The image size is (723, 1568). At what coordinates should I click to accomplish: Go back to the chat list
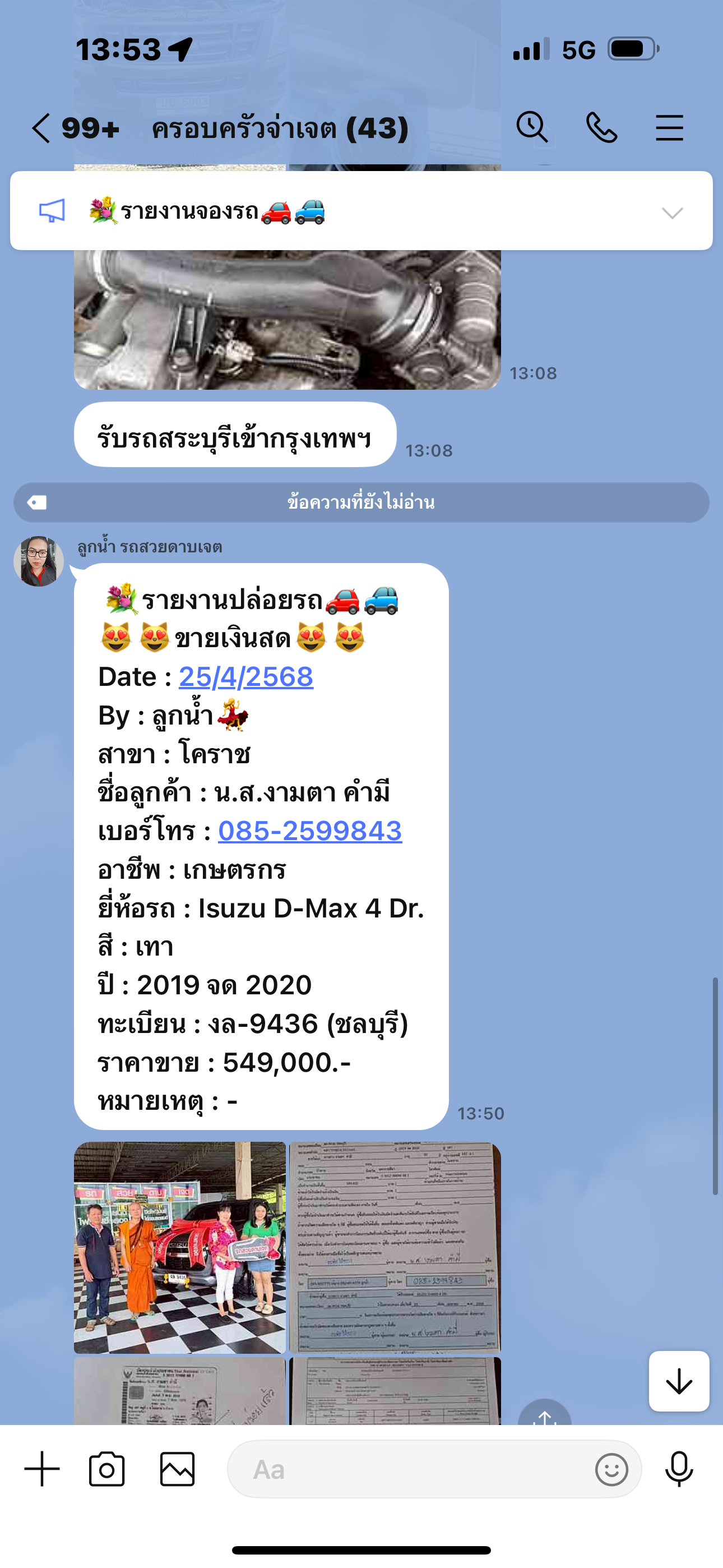(41, 128)
